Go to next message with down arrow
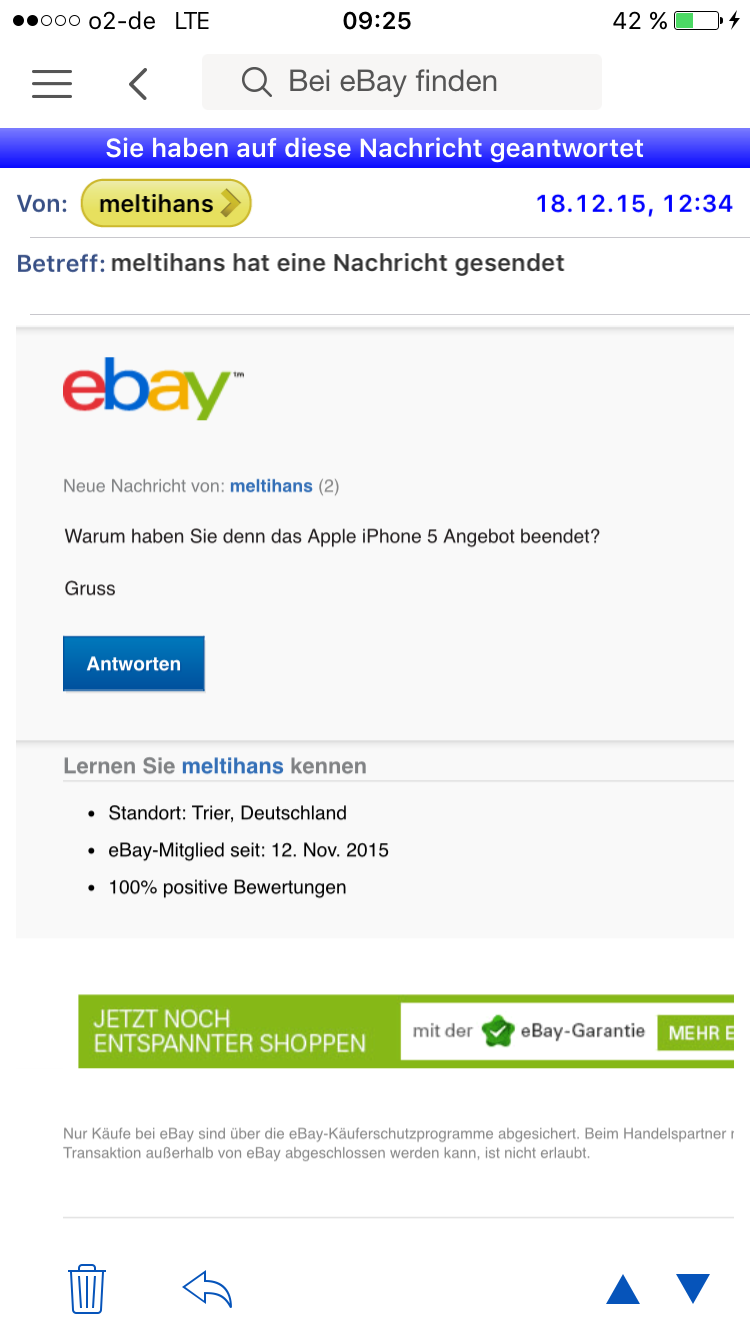The width and height of the screenshot is (750, 1334). pyautogui.click(x=693, y=1289)
